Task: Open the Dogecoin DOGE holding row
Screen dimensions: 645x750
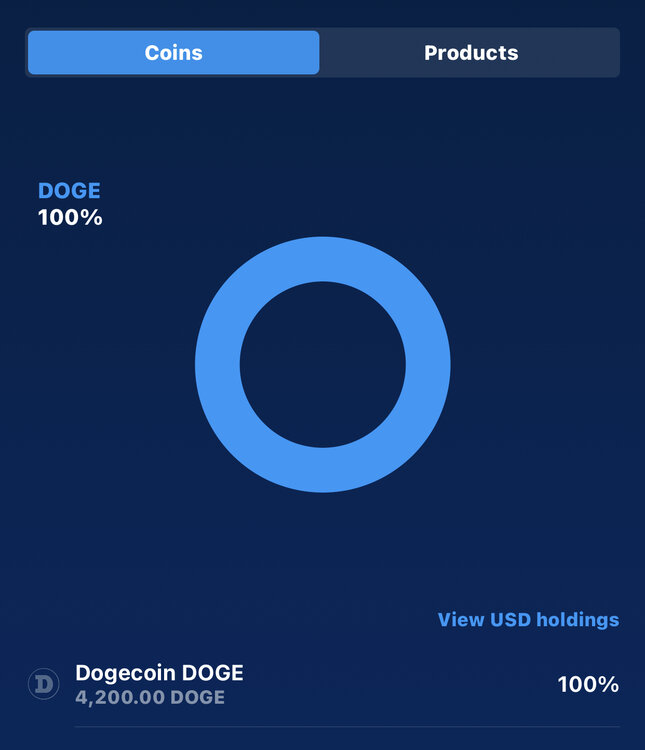Action: click(x=322, y=685)
